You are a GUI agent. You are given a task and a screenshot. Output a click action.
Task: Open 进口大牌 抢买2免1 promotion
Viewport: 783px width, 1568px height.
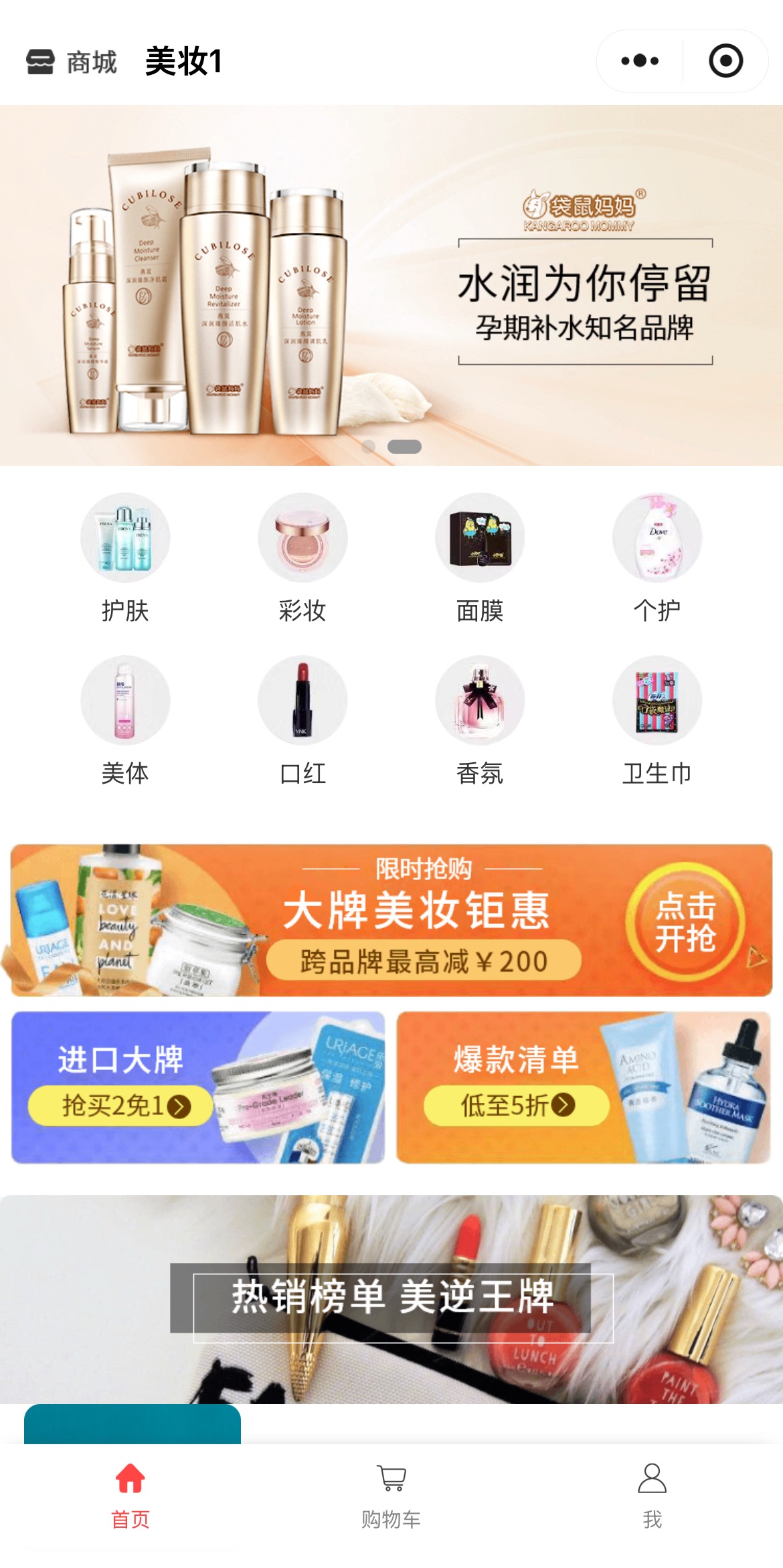(198, 1087)
